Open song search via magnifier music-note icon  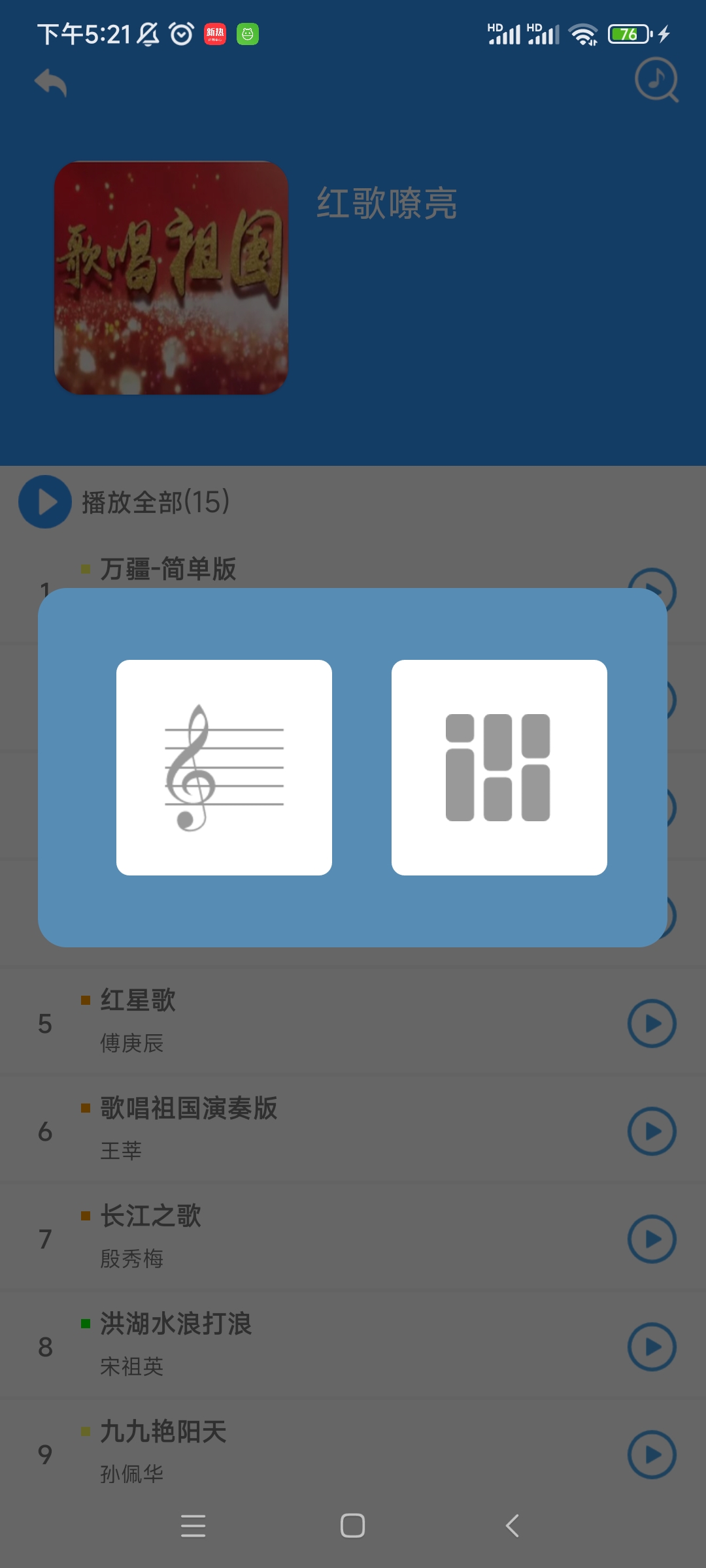(657, 82)
